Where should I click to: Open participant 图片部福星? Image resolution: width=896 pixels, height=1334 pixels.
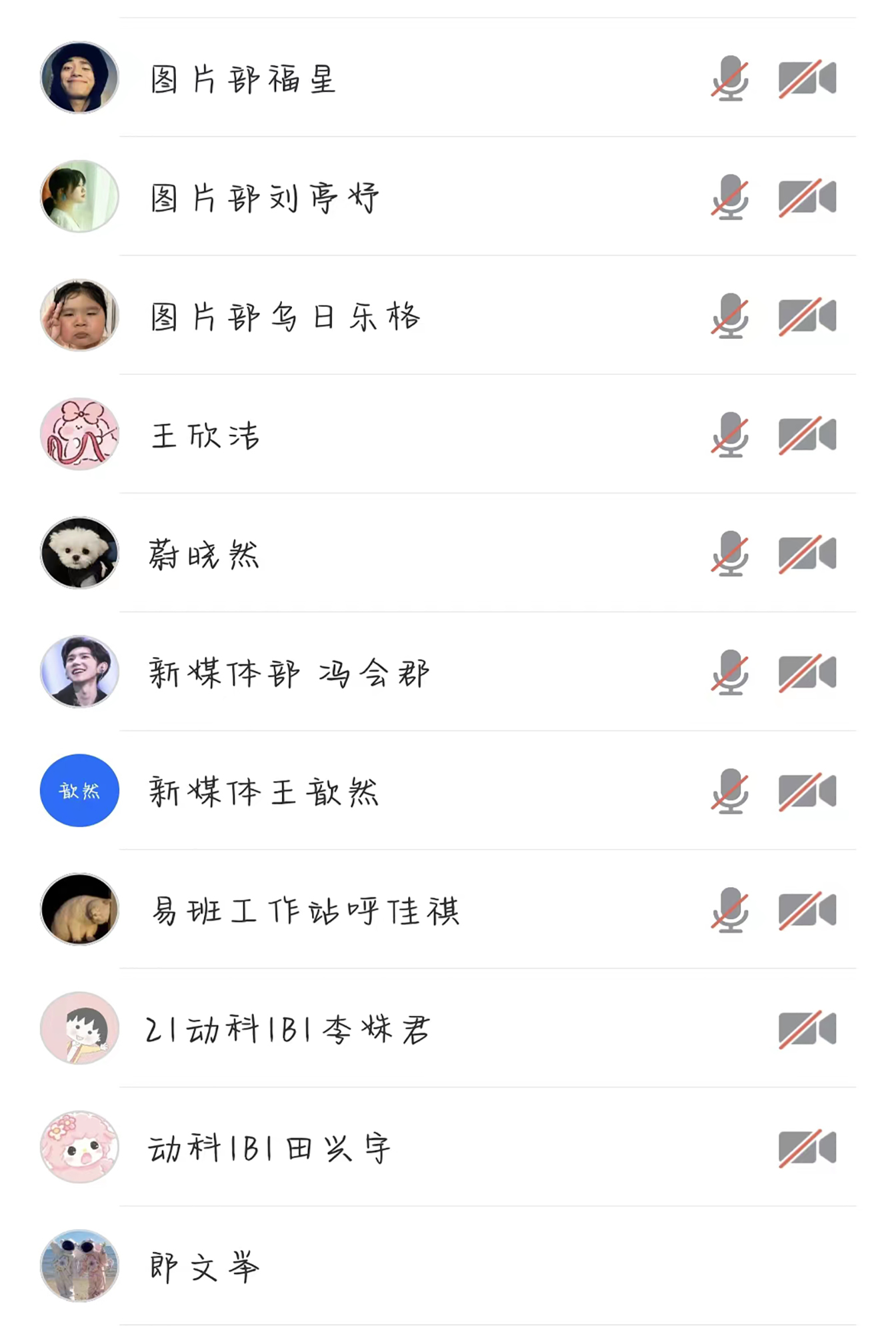coord(243,79)
